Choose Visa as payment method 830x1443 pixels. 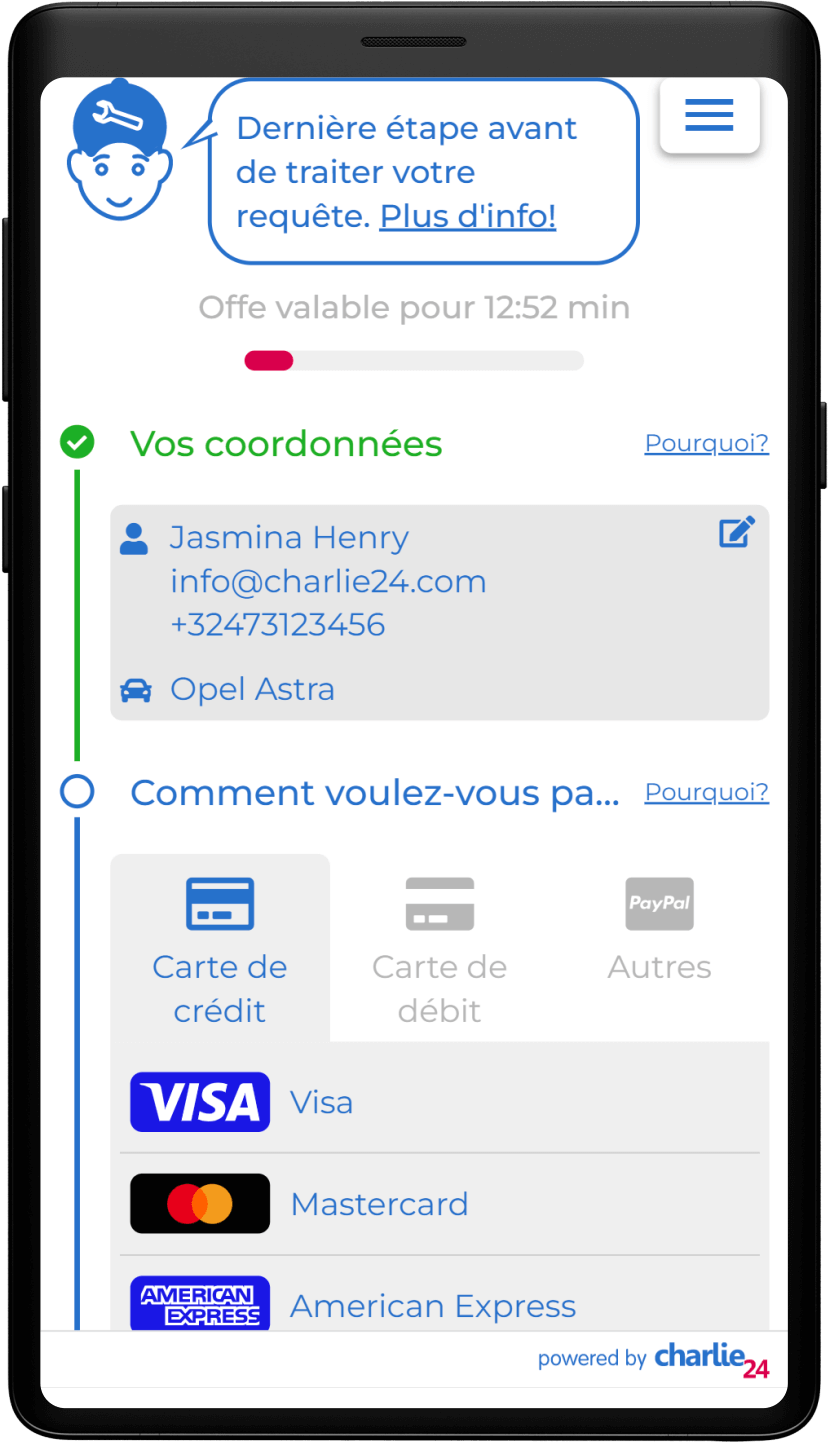coord(440,1102)
